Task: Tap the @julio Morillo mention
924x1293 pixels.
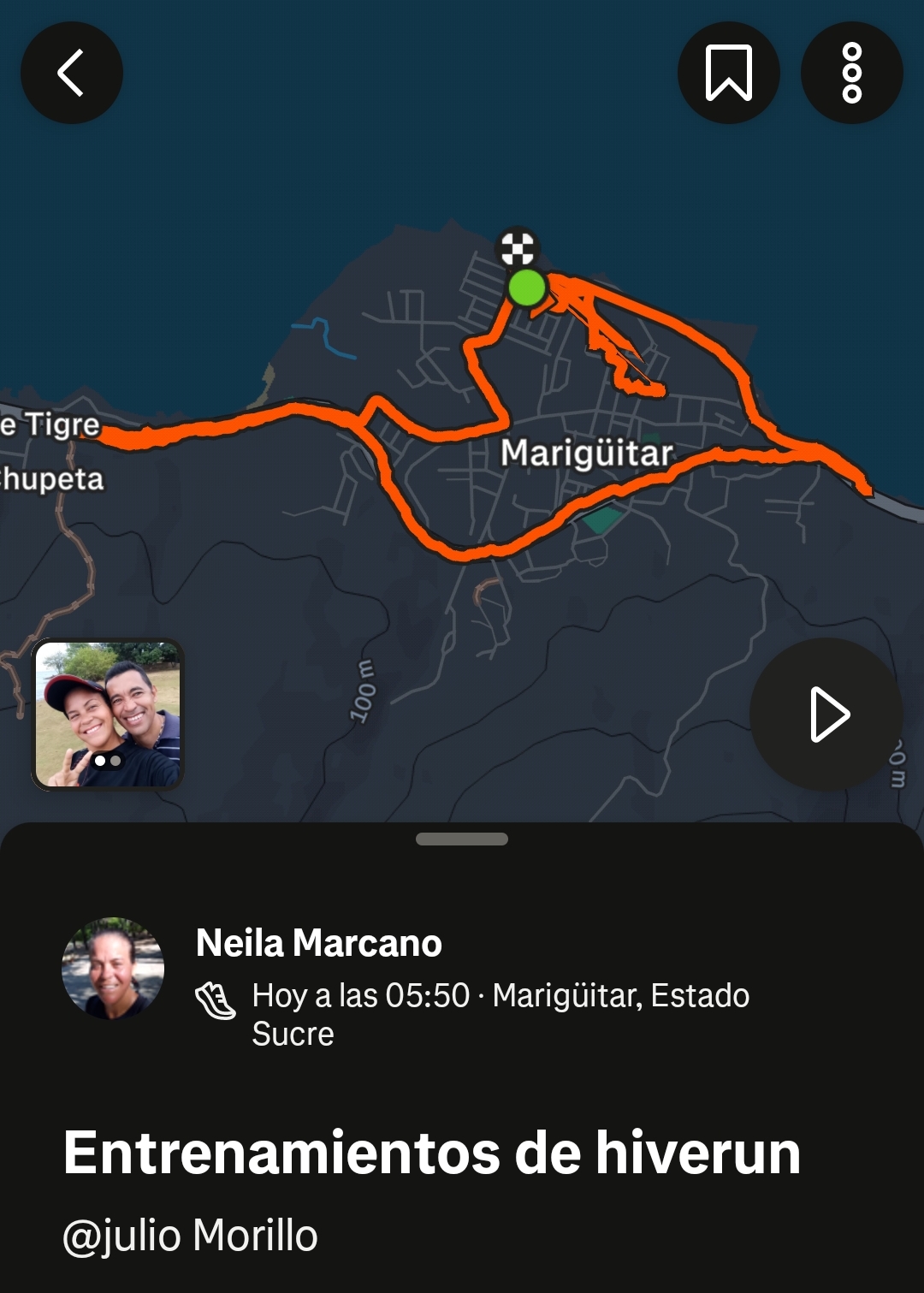Action: [190, 1235]
